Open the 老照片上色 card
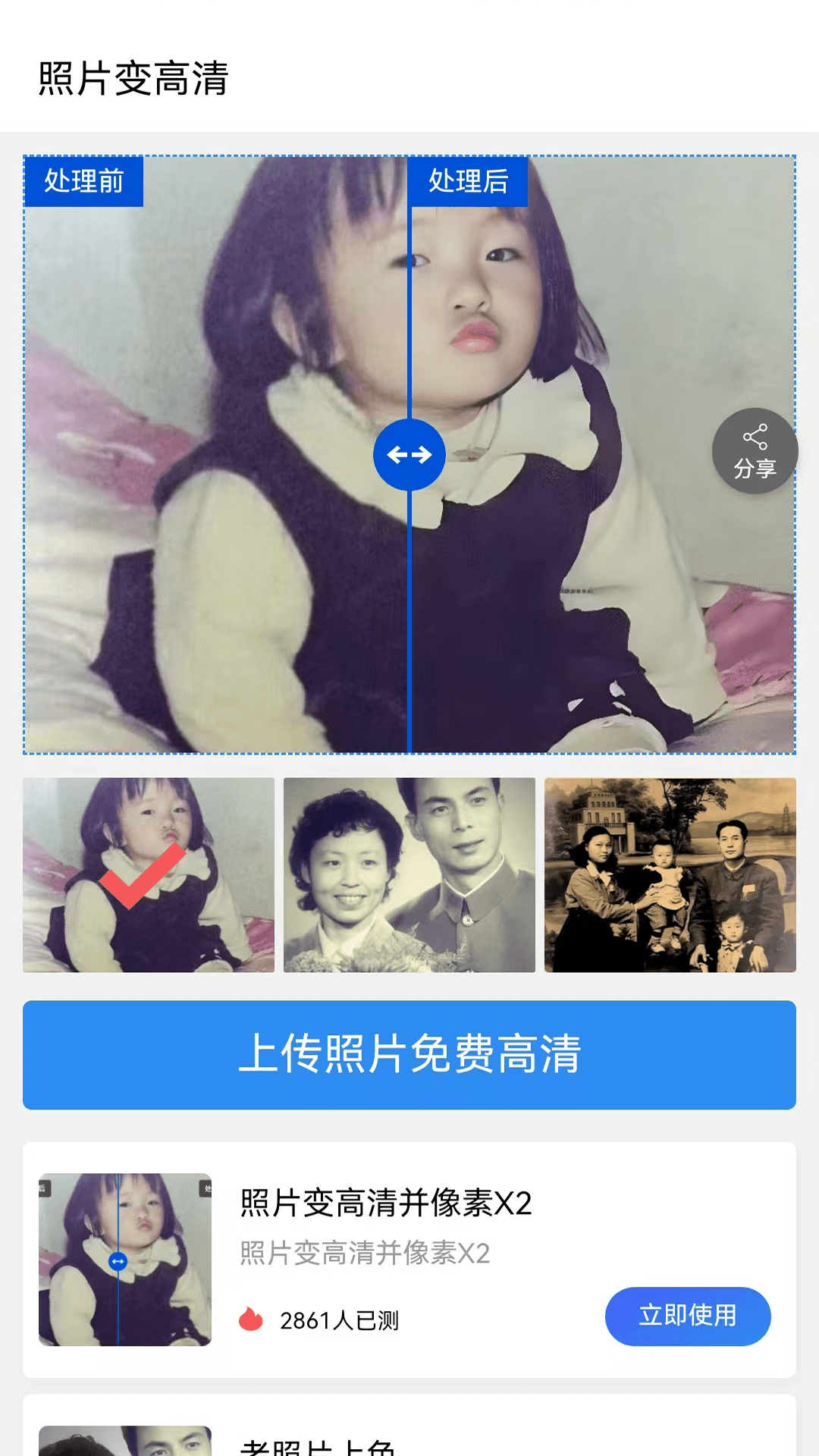Viewport: 819px width, 1456px height. pyautogui.click(x=409, y=1426)
